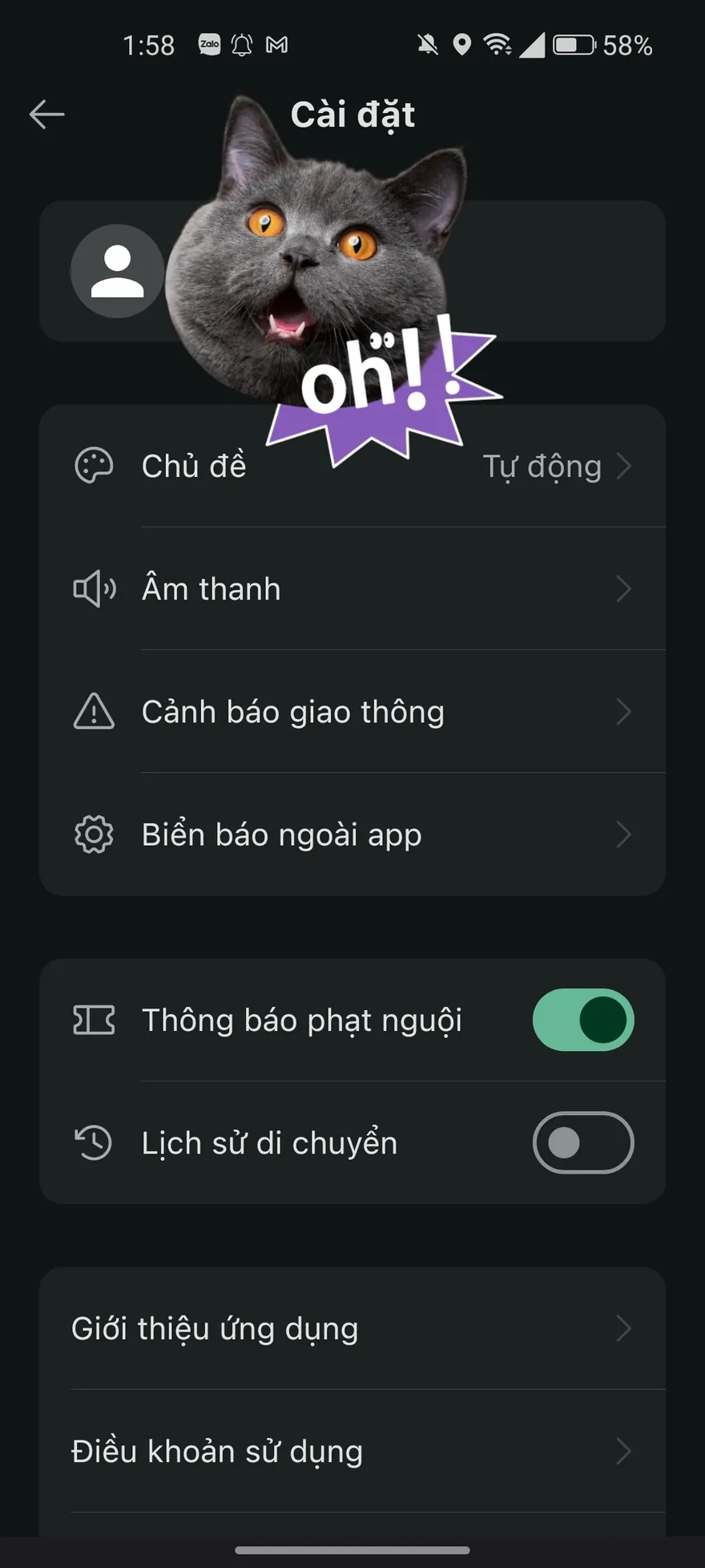Expand Cảnh báo giao thông with its chevron
The height and width of the screenshot is (1568, 705).
[x=624, y=711]
